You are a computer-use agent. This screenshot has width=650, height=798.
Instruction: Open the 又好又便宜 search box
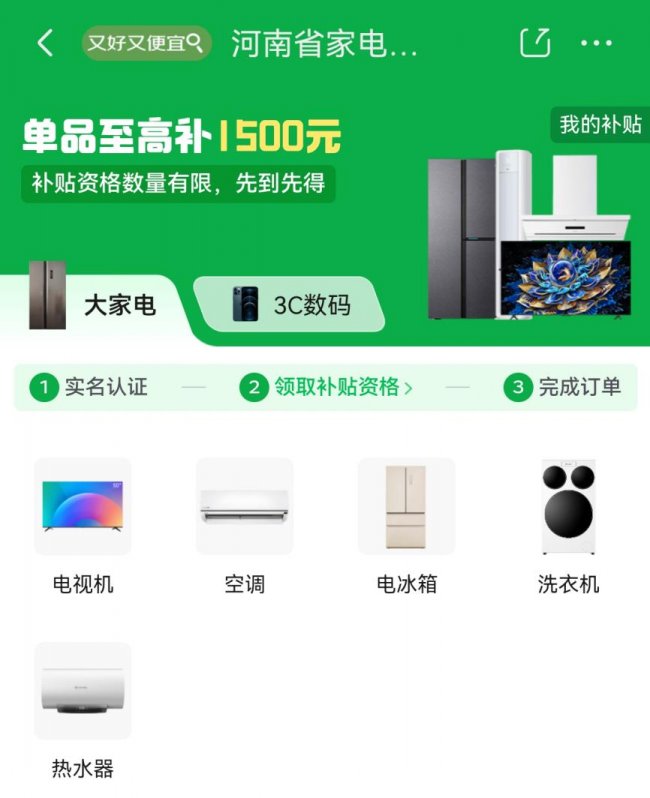[x=146, y=43]
